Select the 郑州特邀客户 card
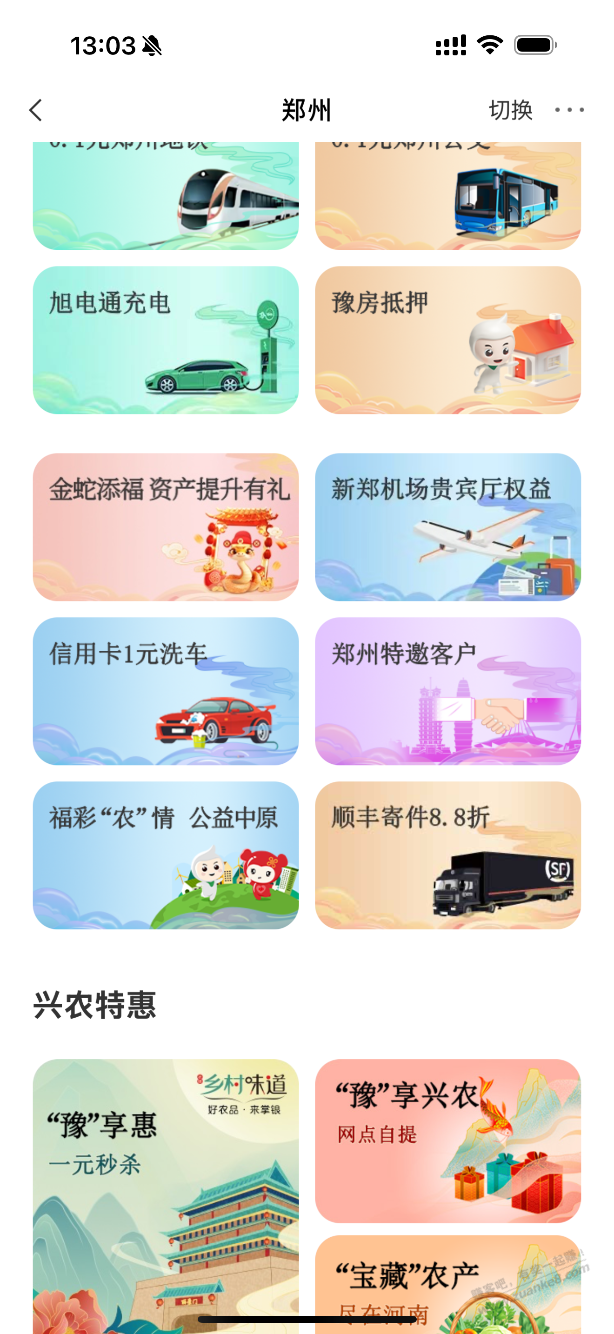Screen dimensions: 614x1334 coord(448,691)
